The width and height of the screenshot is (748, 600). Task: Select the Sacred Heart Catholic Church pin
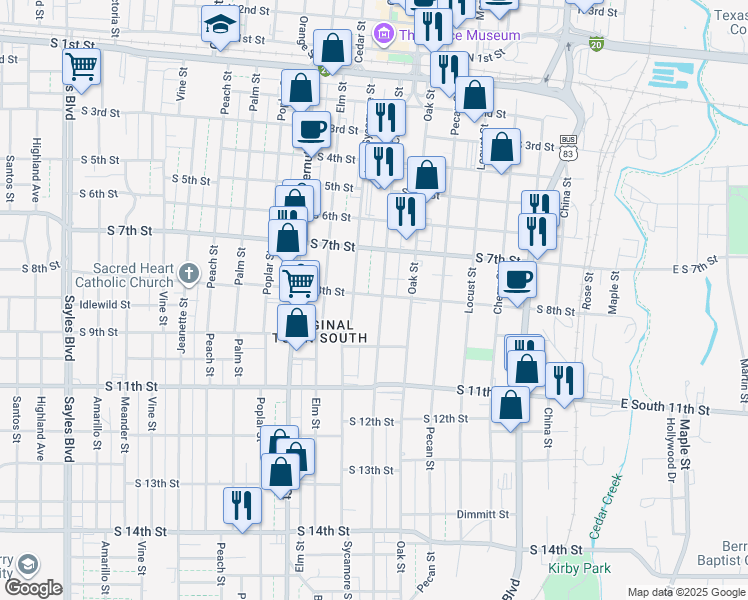click(x=190, y=274)
